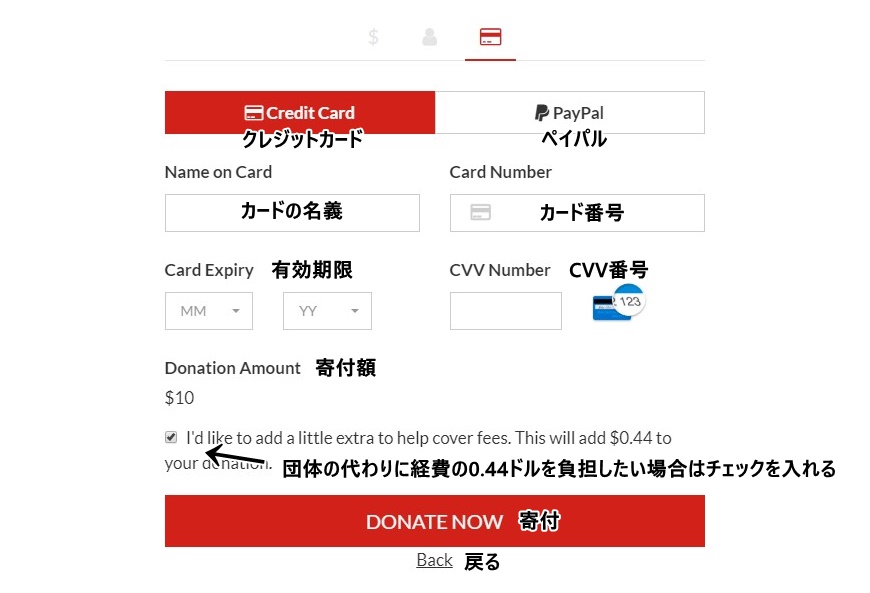Select the Credit Card payment tab
Image resolution: width=870 pixels, height=593 pixels.
[x=300, y=113]
